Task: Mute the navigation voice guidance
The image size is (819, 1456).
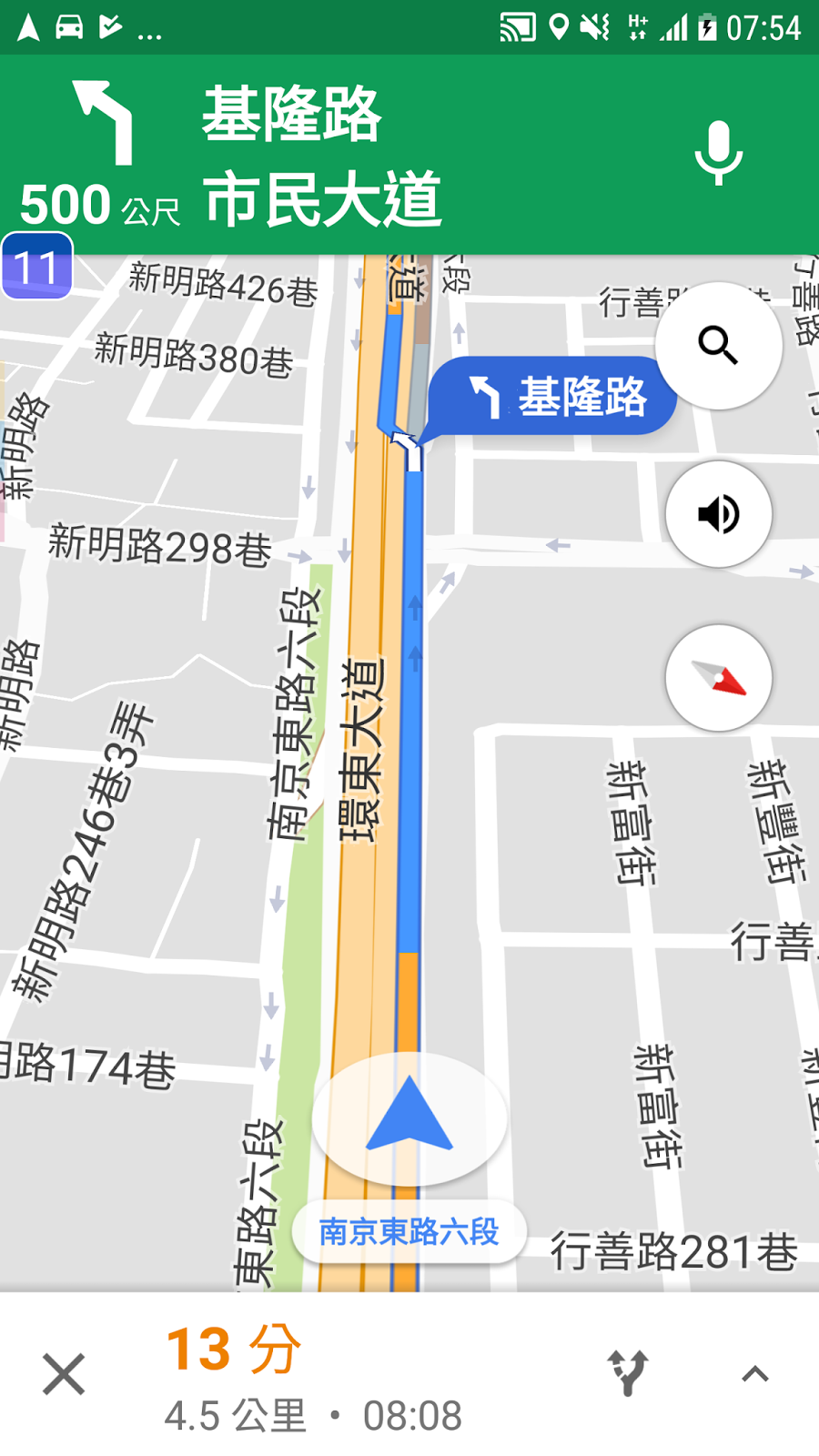Action: [x=719, y=514]
